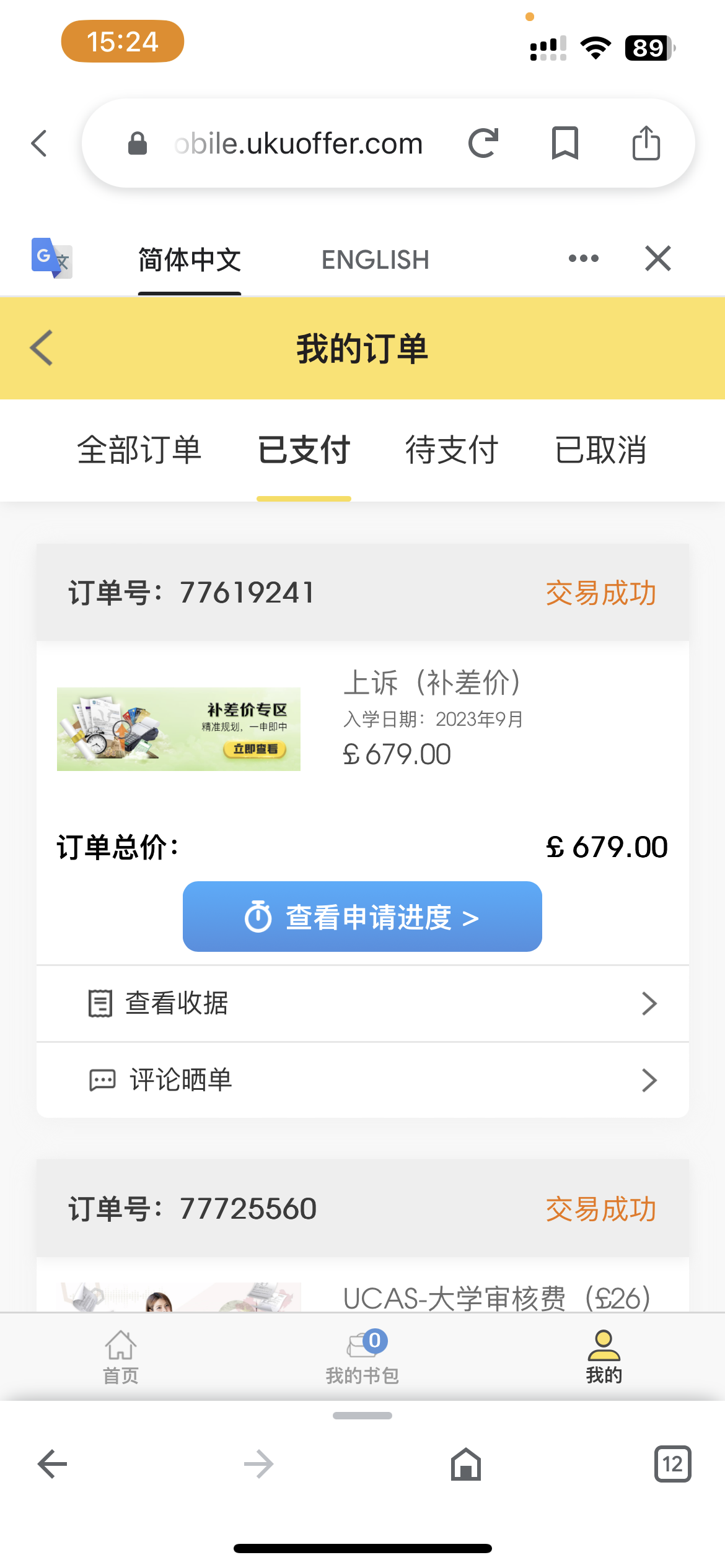Open the 补差价专区 order thumbnail
This screenshot has width=725, height=1568.
point(178,729)
